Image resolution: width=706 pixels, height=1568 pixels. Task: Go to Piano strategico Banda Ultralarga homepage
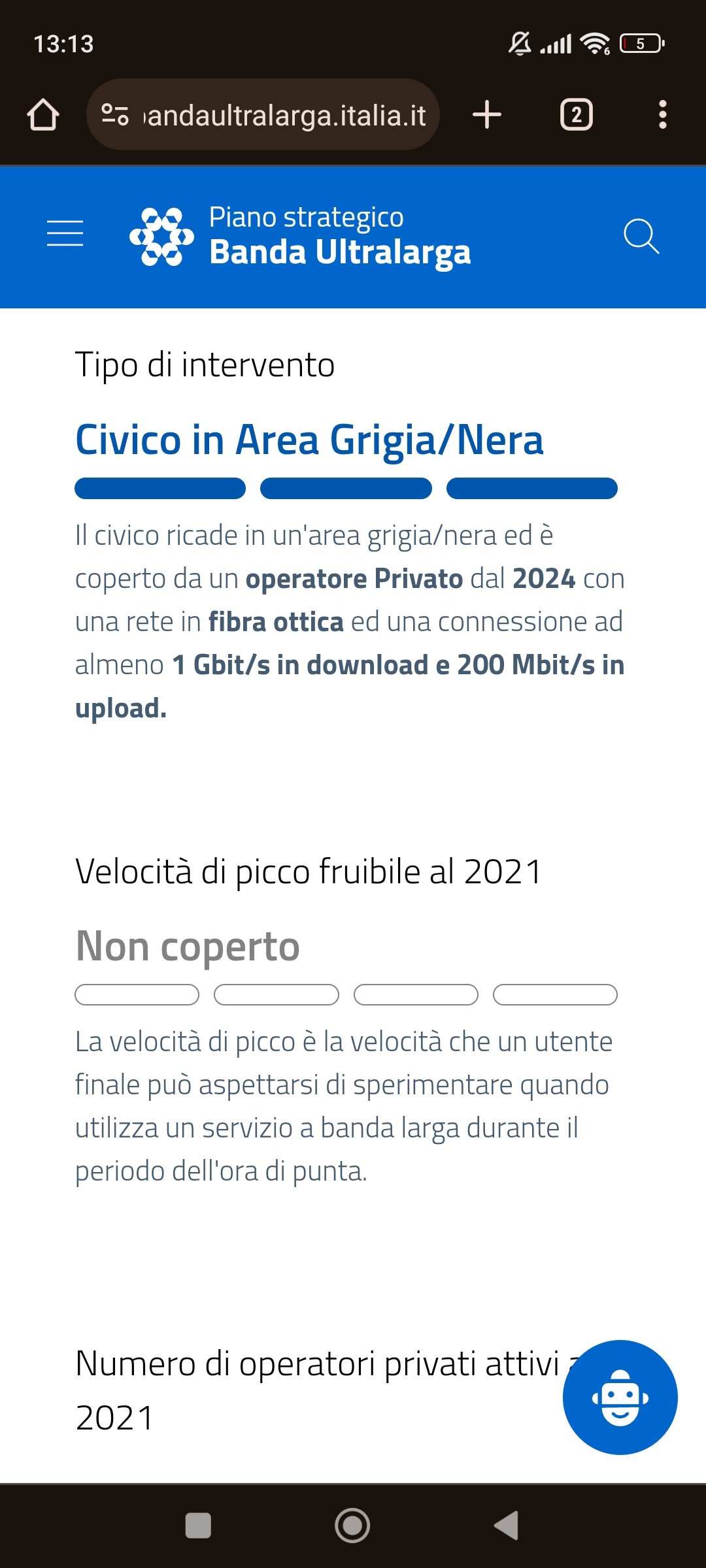tap(301, 236)
